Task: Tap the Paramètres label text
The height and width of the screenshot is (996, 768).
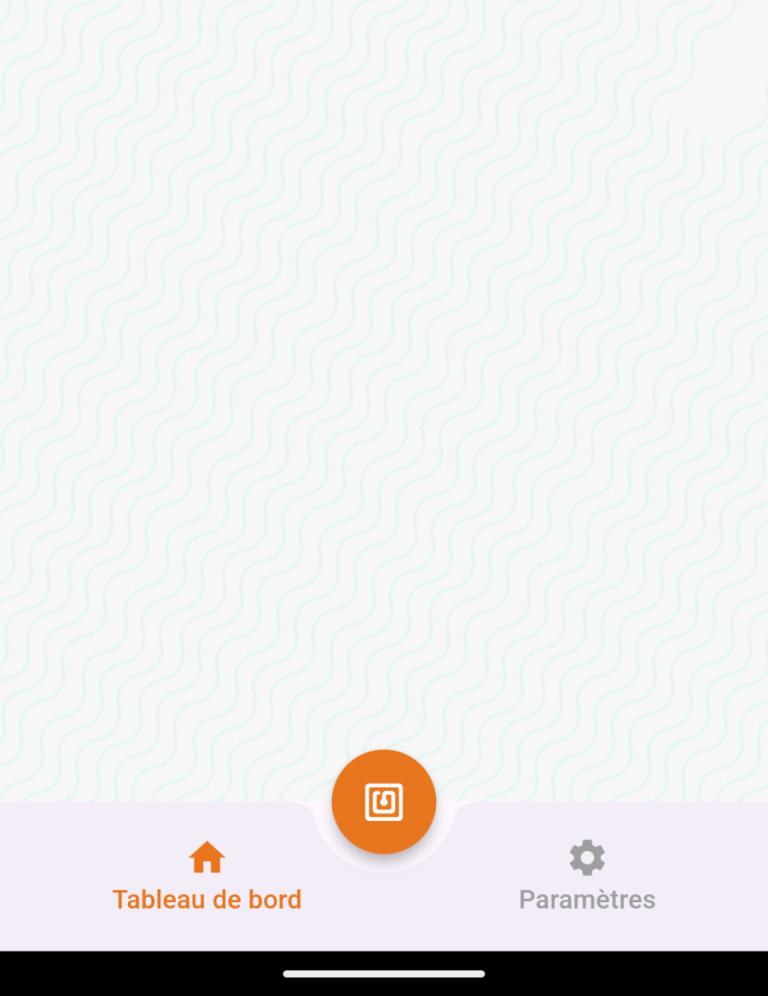Action: click(x=585, y=898)
